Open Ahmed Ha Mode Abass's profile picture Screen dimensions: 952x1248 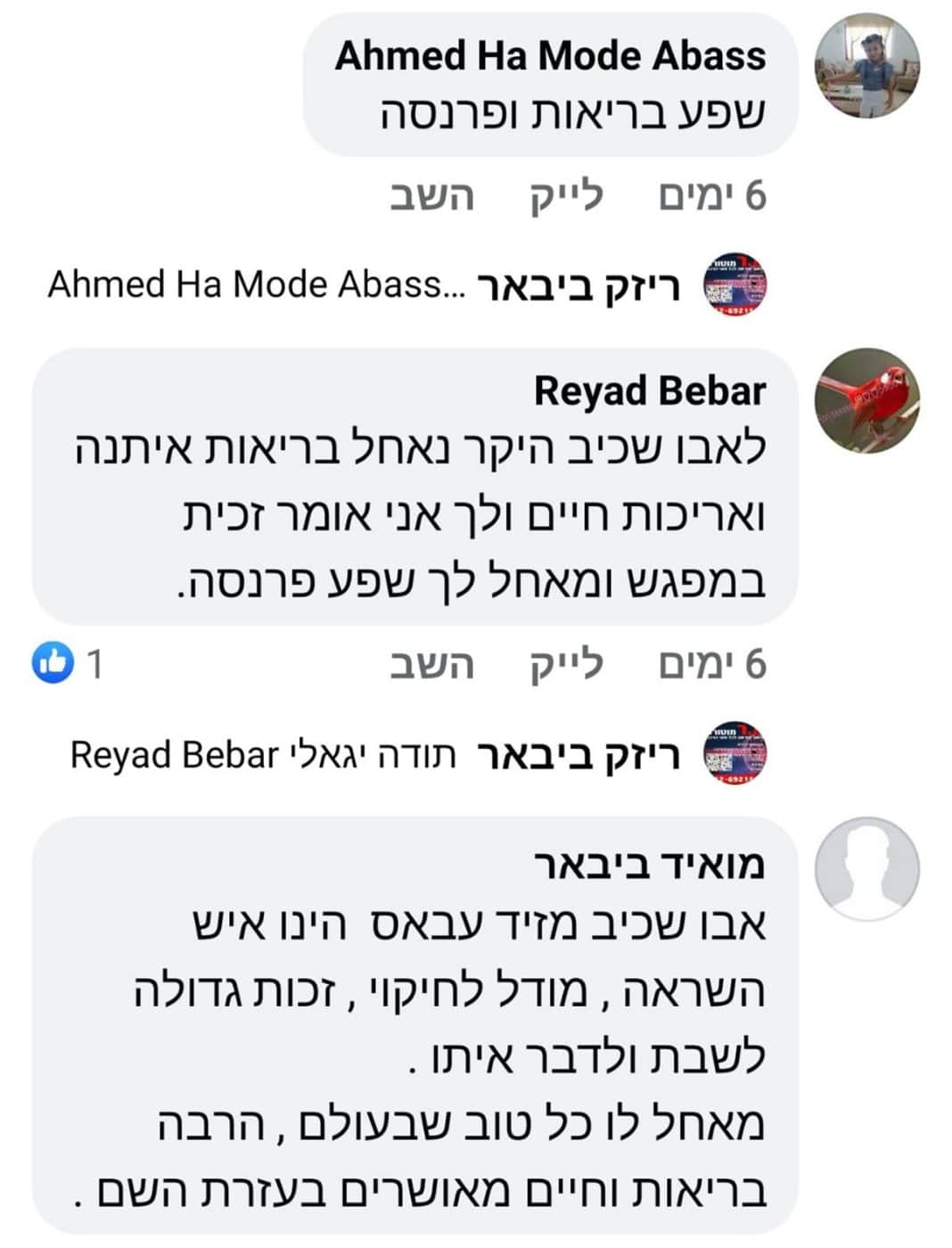click(867, 67)
